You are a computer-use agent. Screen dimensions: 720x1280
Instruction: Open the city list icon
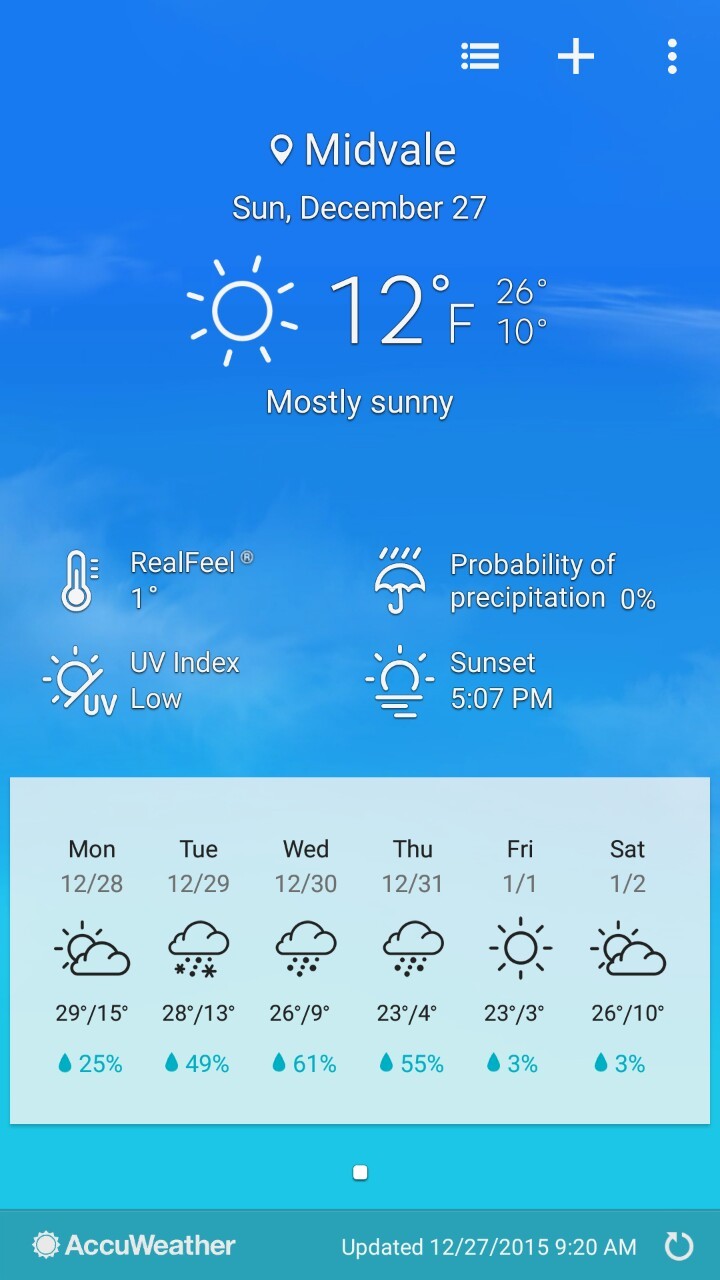tap(480, 56)
